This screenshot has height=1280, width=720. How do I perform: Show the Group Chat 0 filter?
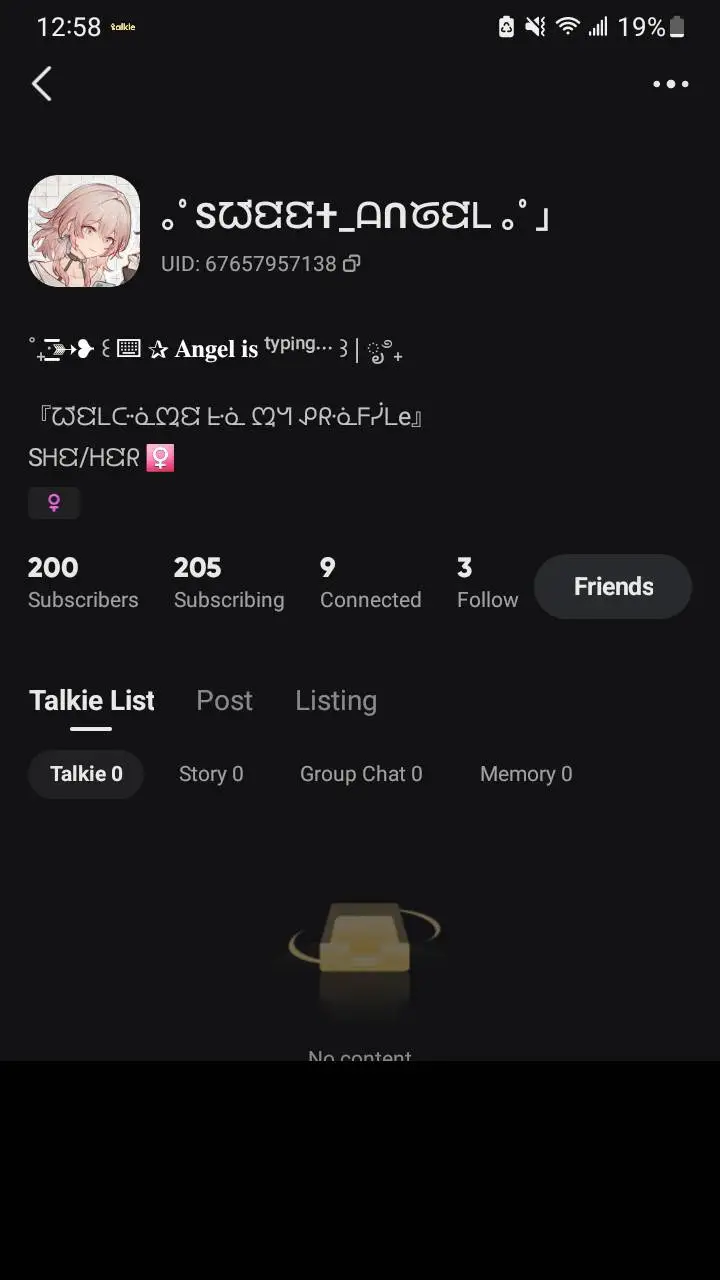point(361,774)
